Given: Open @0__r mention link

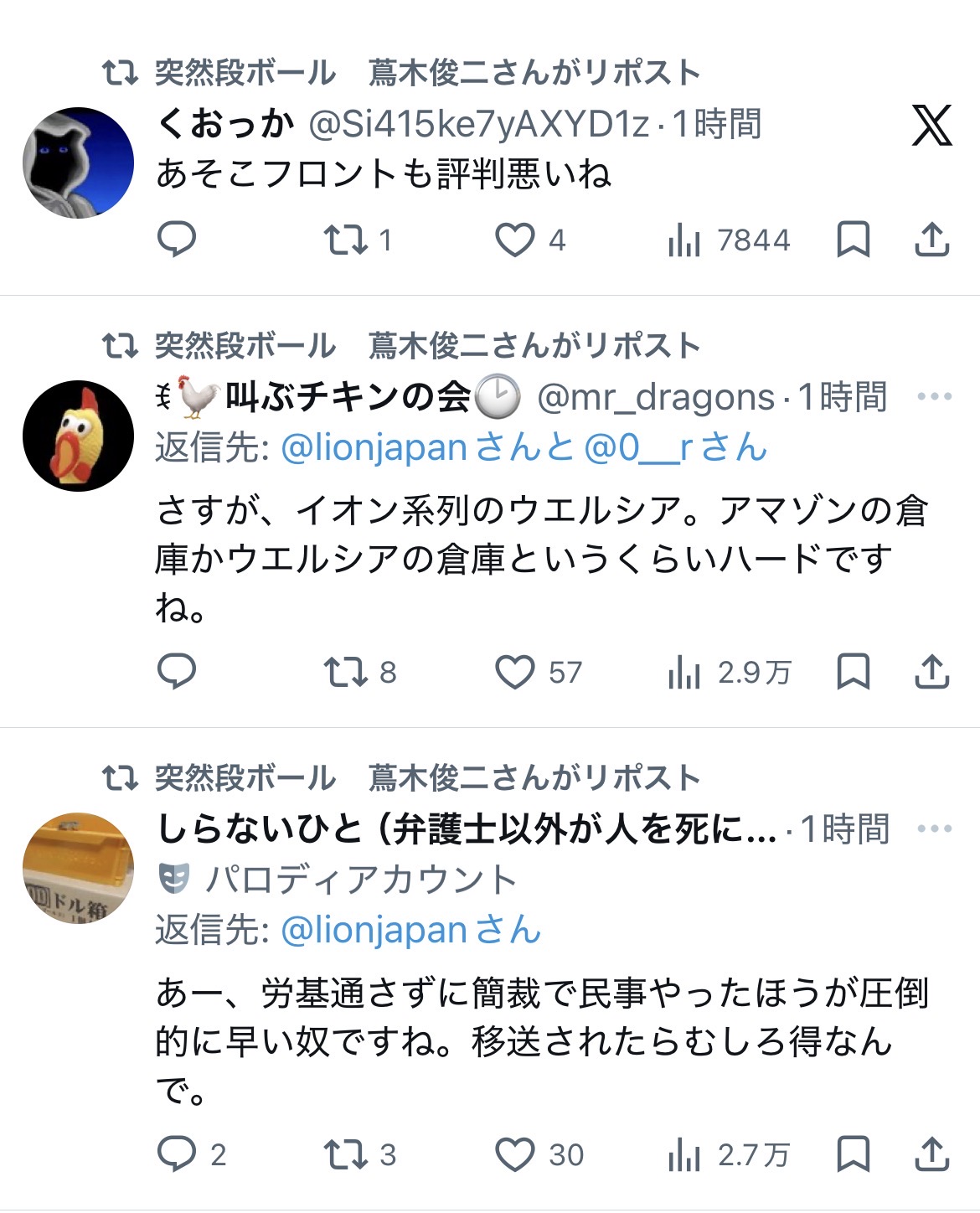Looking at the screenshot, I should 638,448.
